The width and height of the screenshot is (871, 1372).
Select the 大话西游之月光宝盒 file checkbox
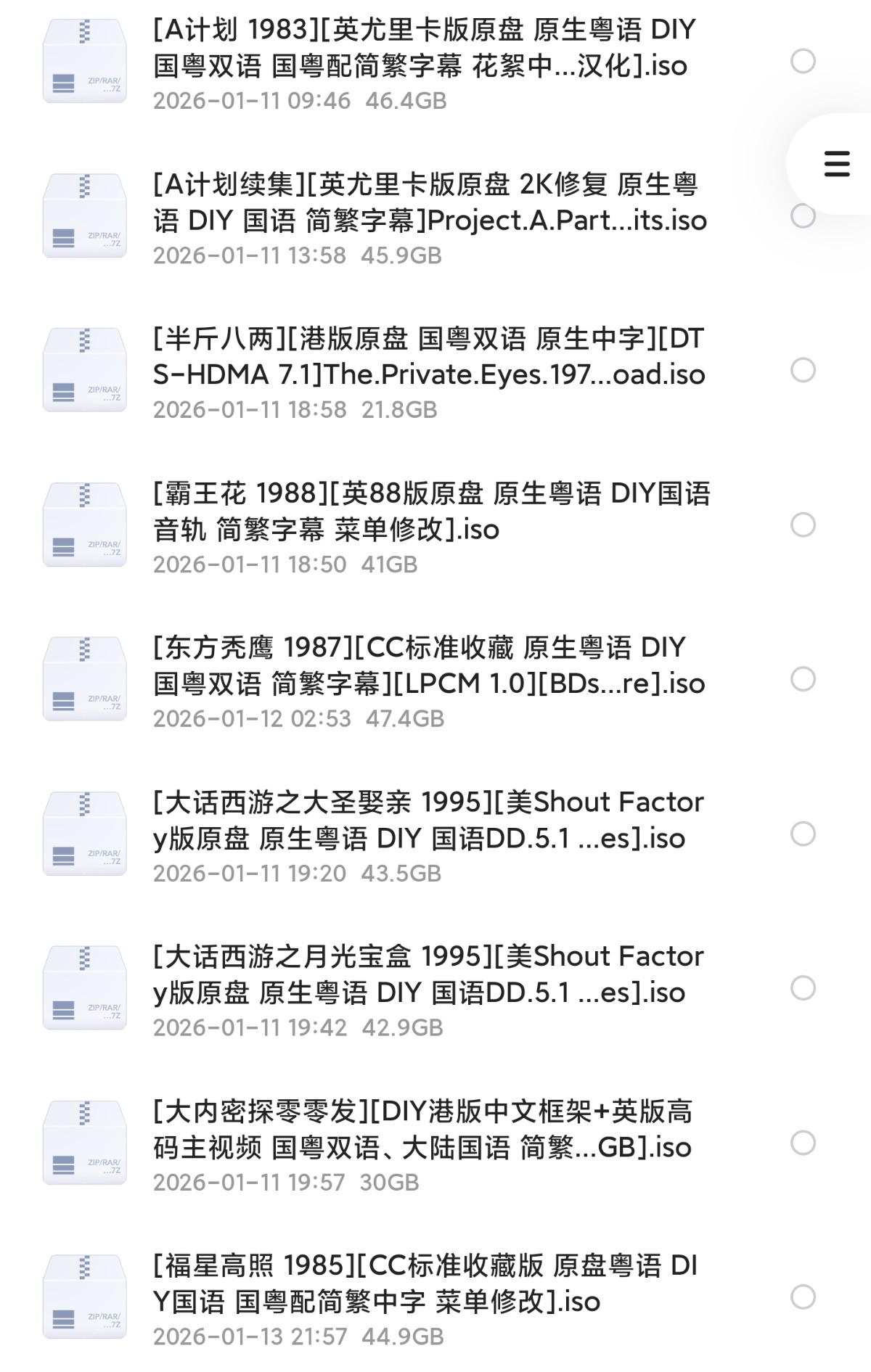803,989
